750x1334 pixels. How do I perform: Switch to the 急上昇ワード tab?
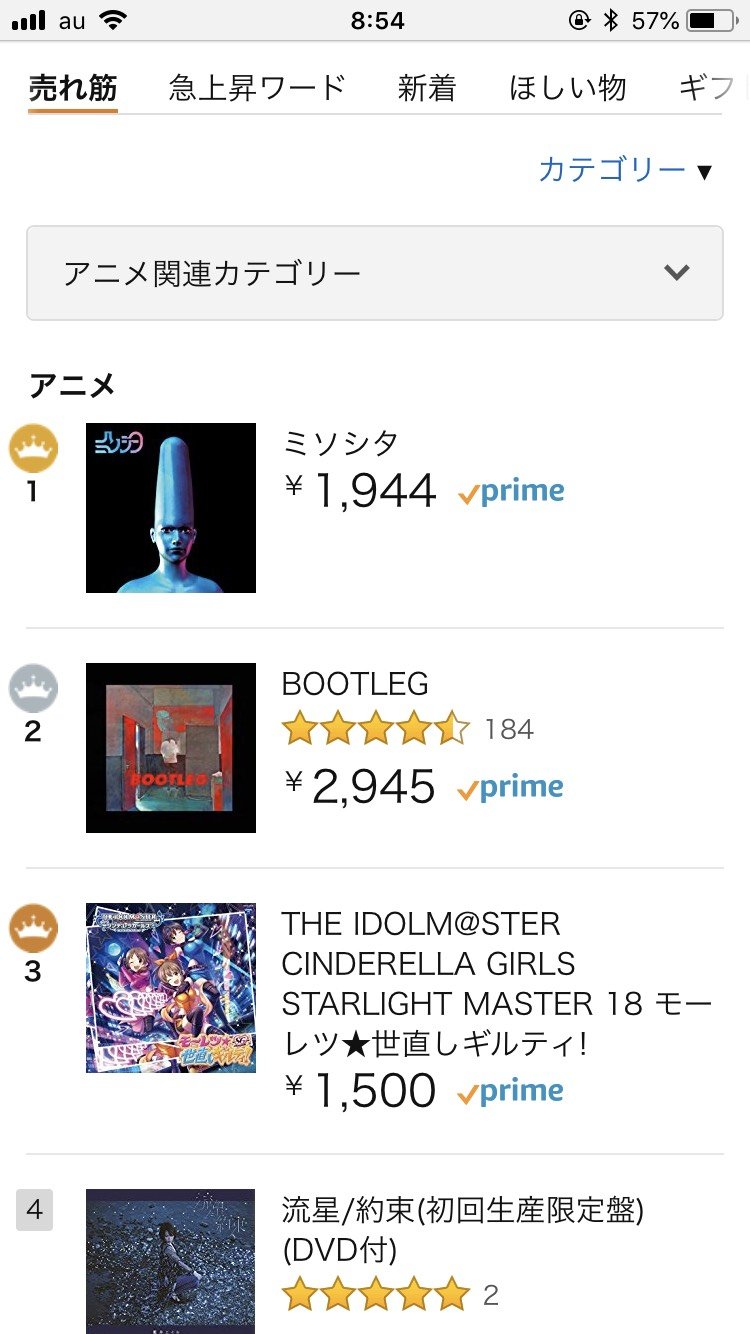pyautogui.click(x=255, y=88)
